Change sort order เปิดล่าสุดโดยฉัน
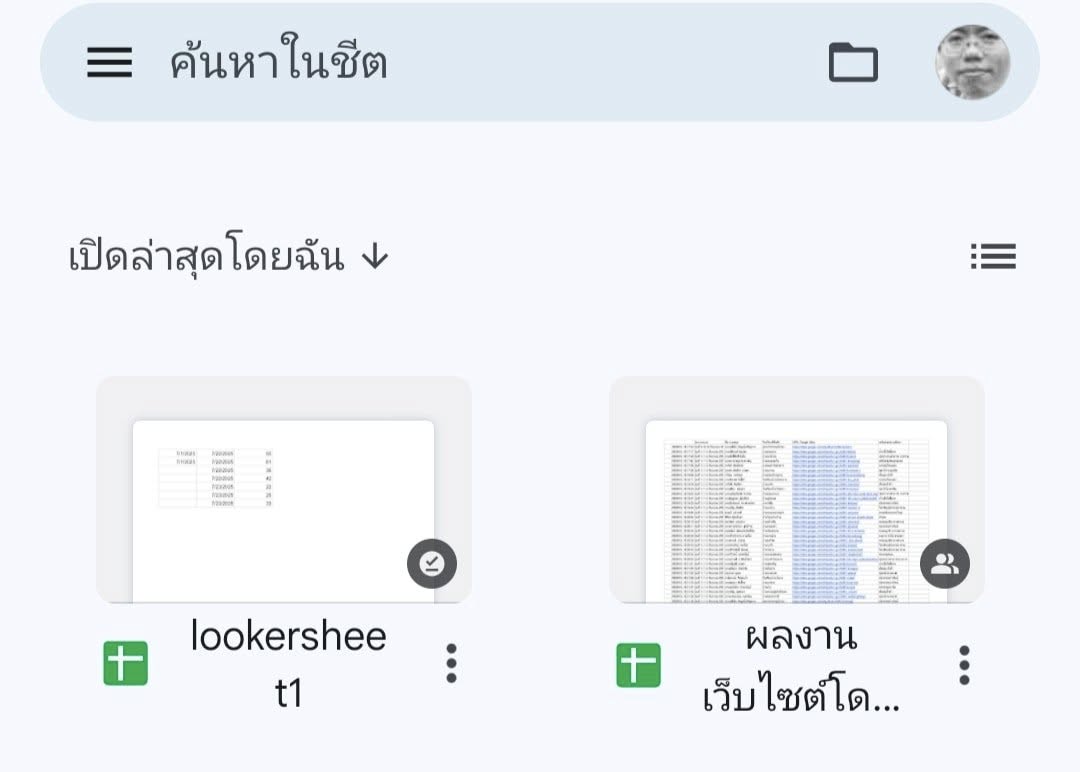Image resolution: width=1080 pixels, height=772 pixels. click(228, 258)
